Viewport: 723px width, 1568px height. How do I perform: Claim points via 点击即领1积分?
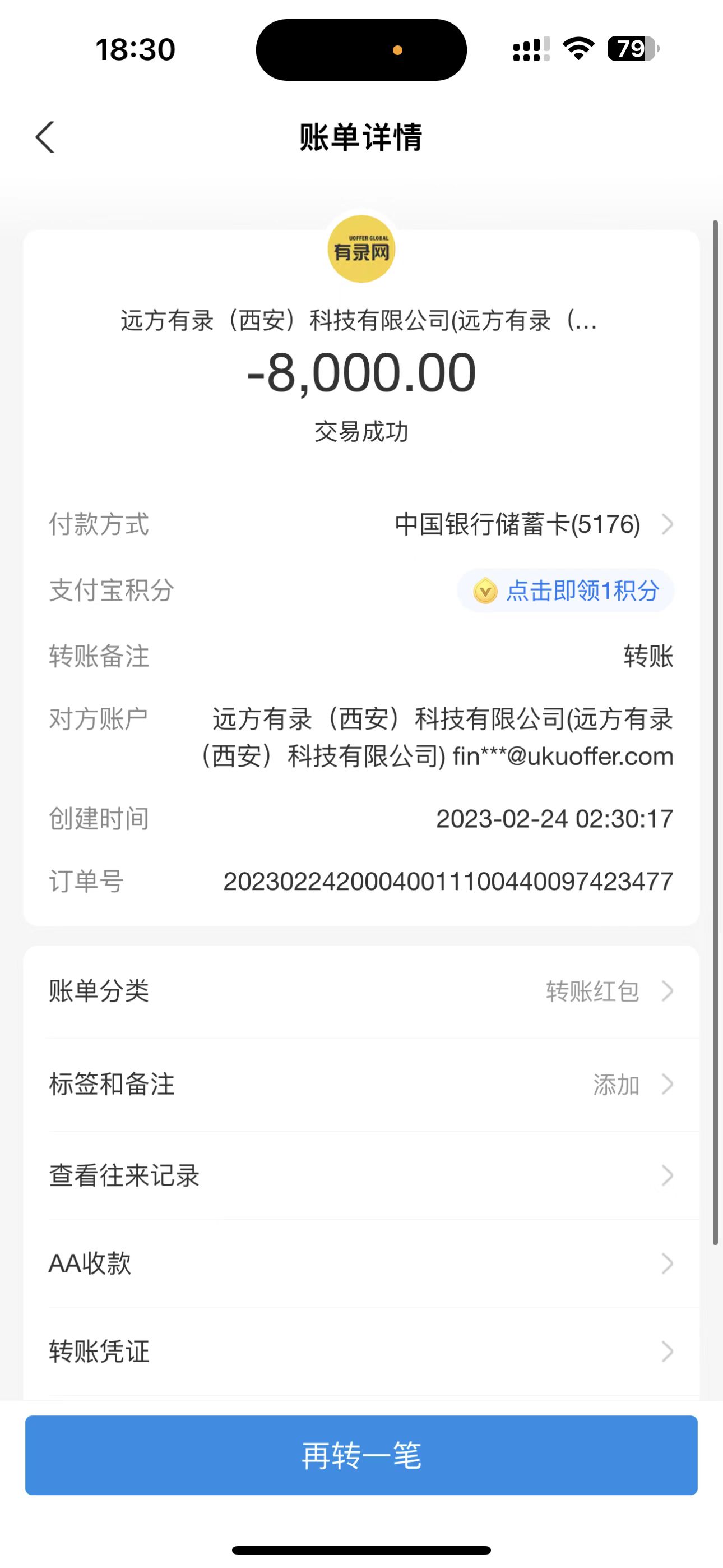point(566,591)
